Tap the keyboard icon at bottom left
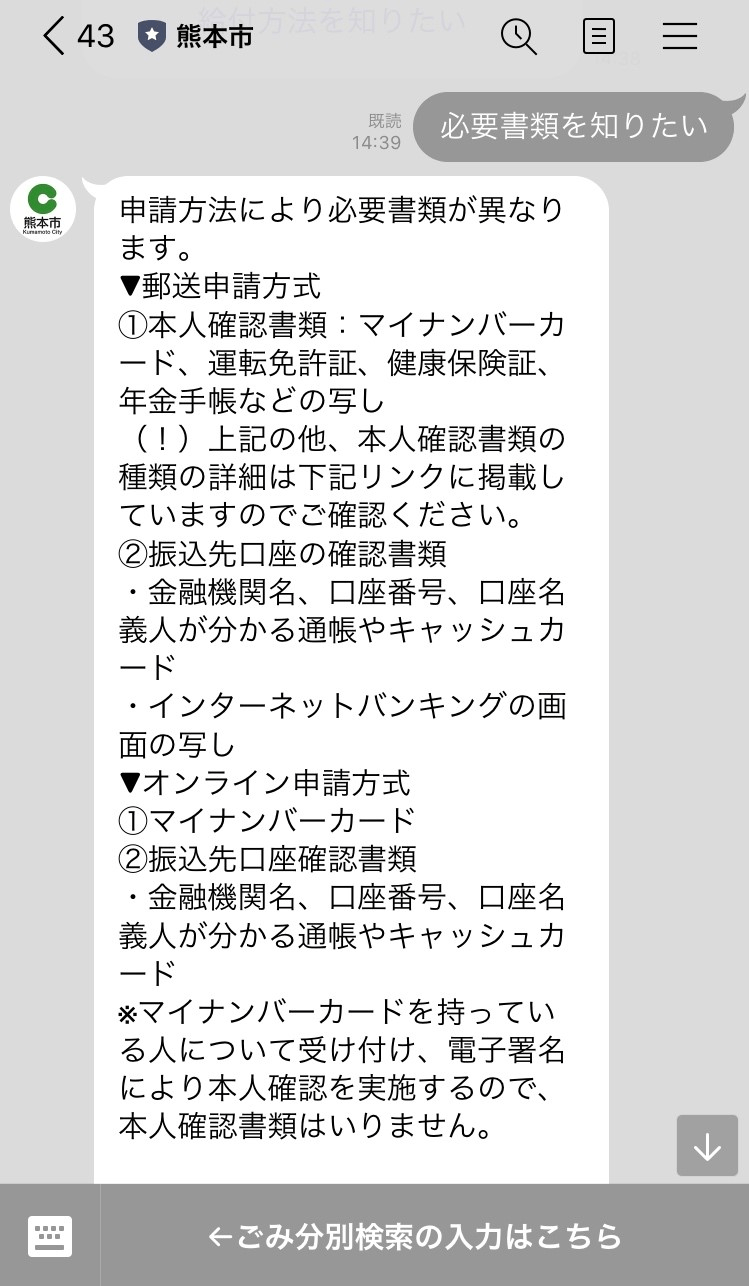 pos(49,1237)
